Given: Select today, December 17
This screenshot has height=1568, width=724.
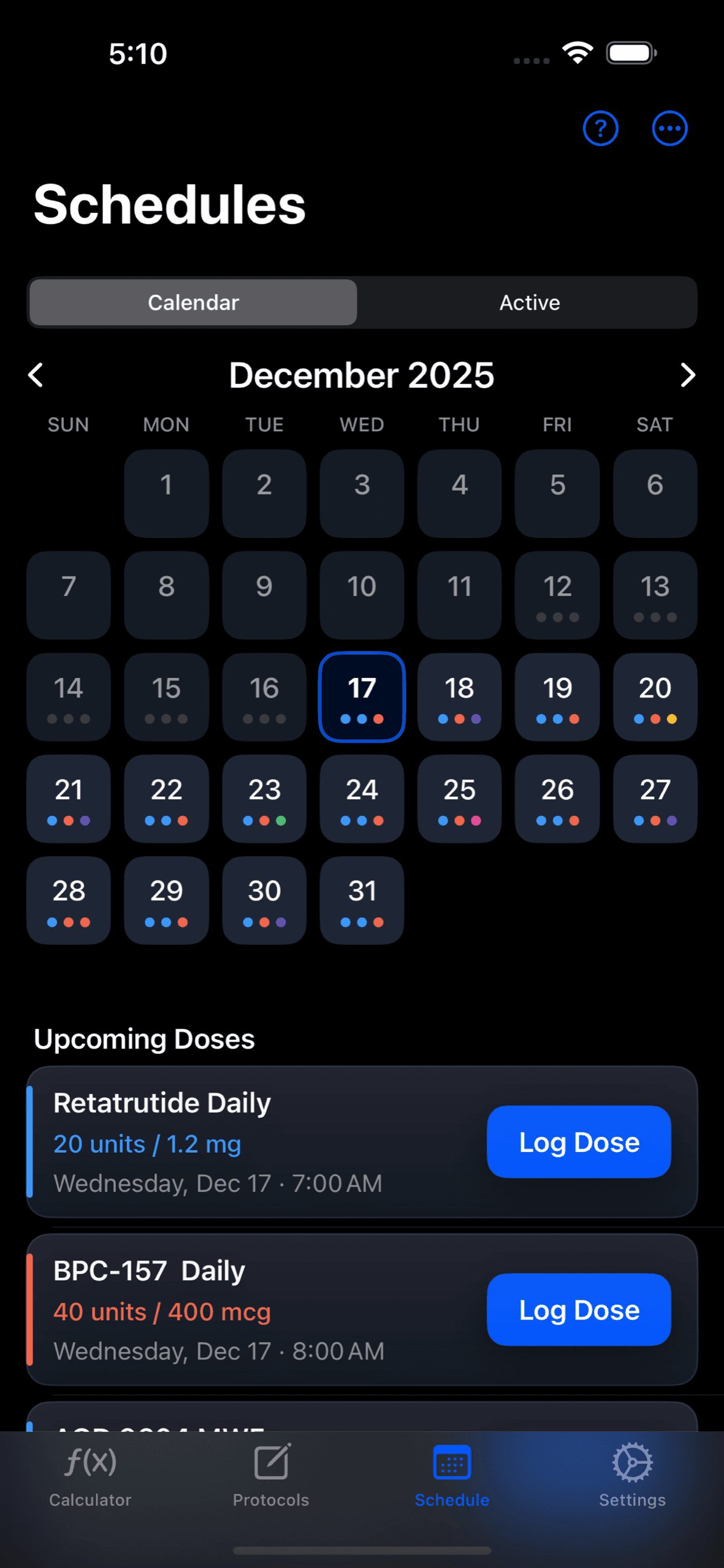Looking at the screenshot, I should tap(362, 696).
